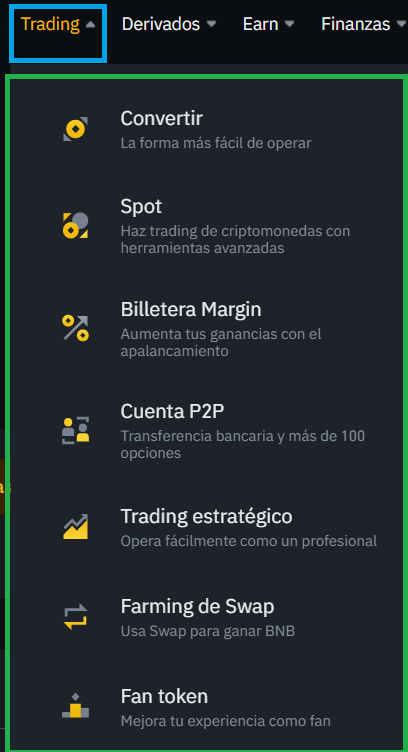
Task: Go to Billetera Margin
Action: pos(207,329)
